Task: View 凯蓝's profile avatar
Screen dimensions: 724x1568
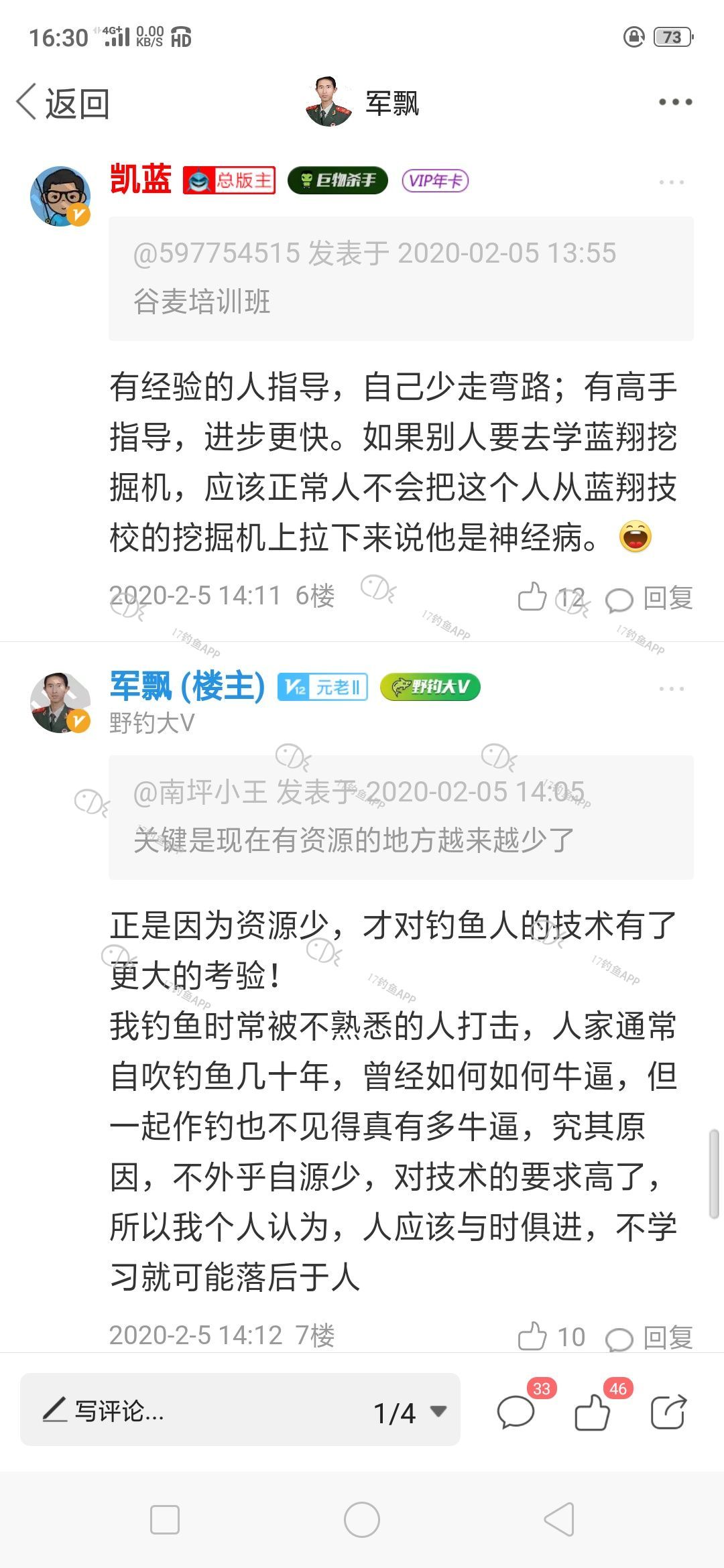Action: click(60, 196)
